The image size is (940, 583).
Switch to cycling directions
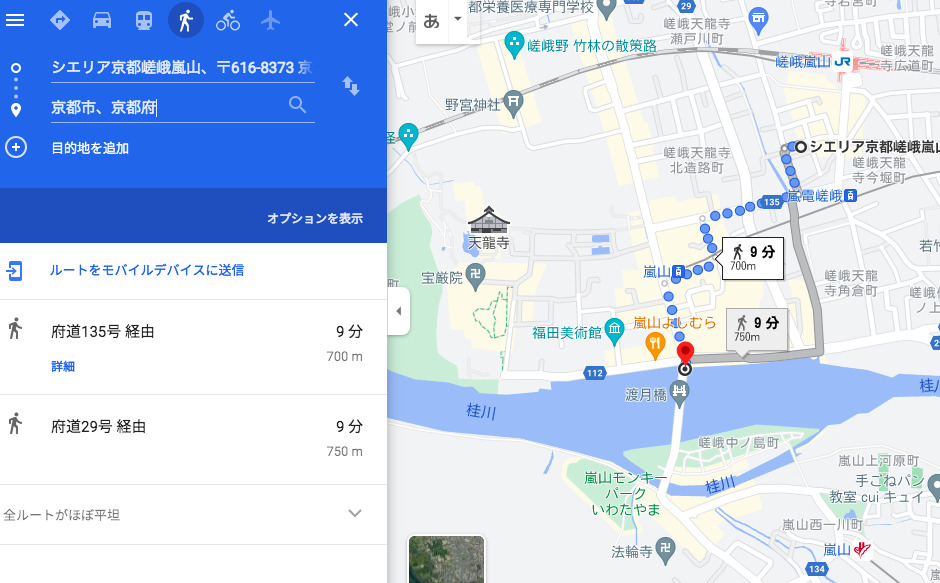point(228,20)
